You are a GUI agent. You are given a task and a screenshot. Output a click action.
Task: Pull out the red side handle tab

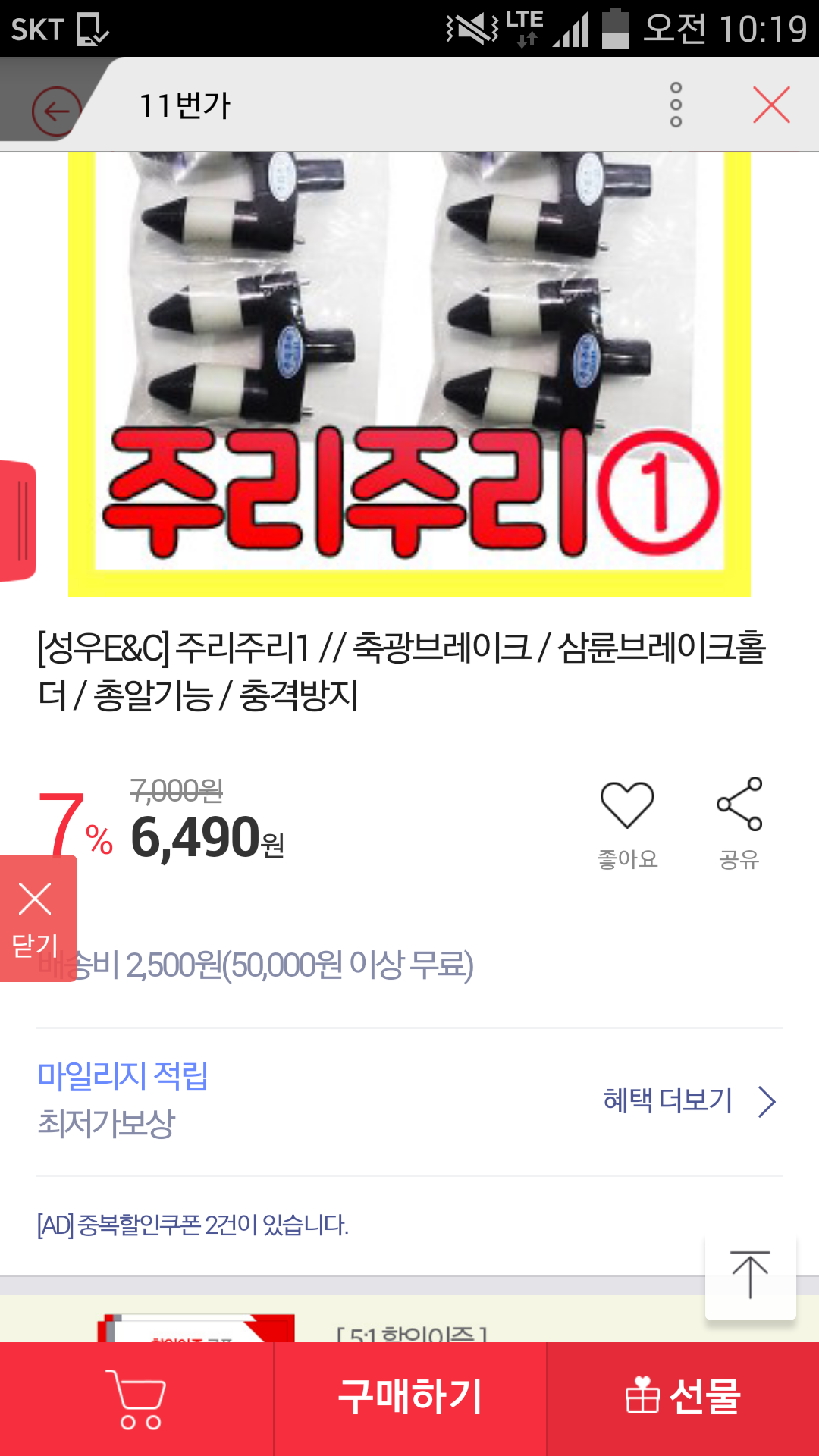[x=18, y=521]
